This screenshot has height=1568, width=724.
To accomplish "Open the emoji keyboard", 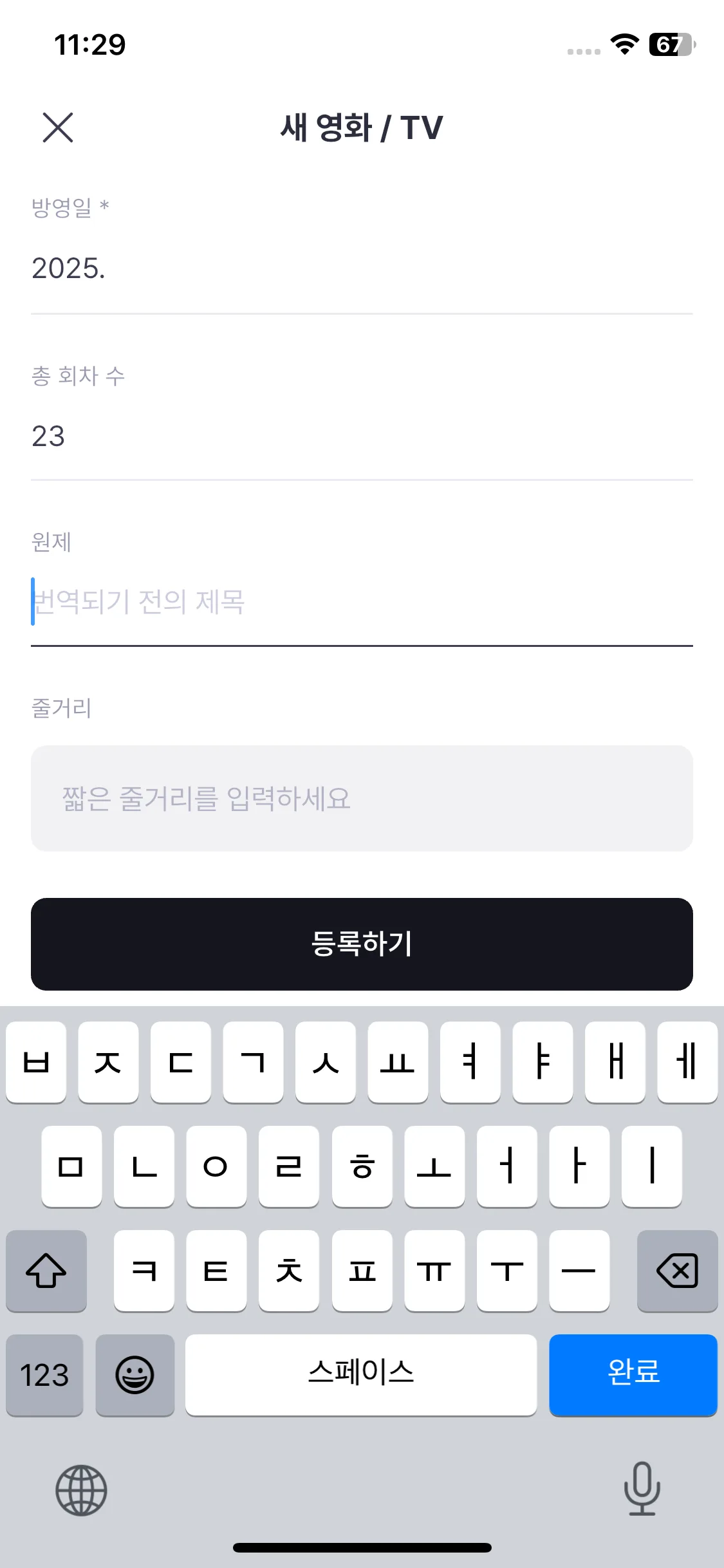I will click(135, 1376).
